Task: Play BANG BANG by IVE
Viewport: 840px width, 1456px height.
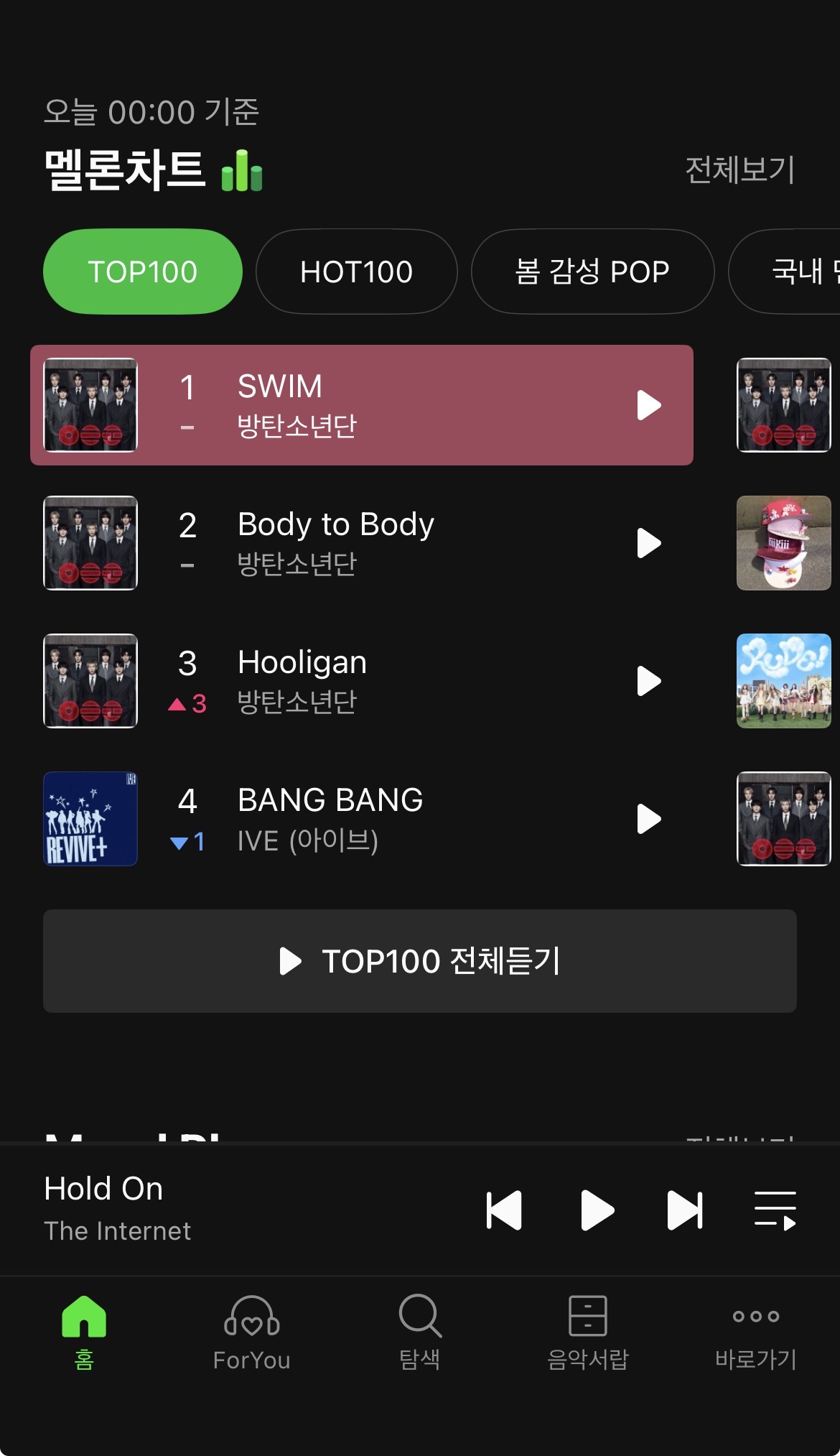Action: [x=648, y=819]
